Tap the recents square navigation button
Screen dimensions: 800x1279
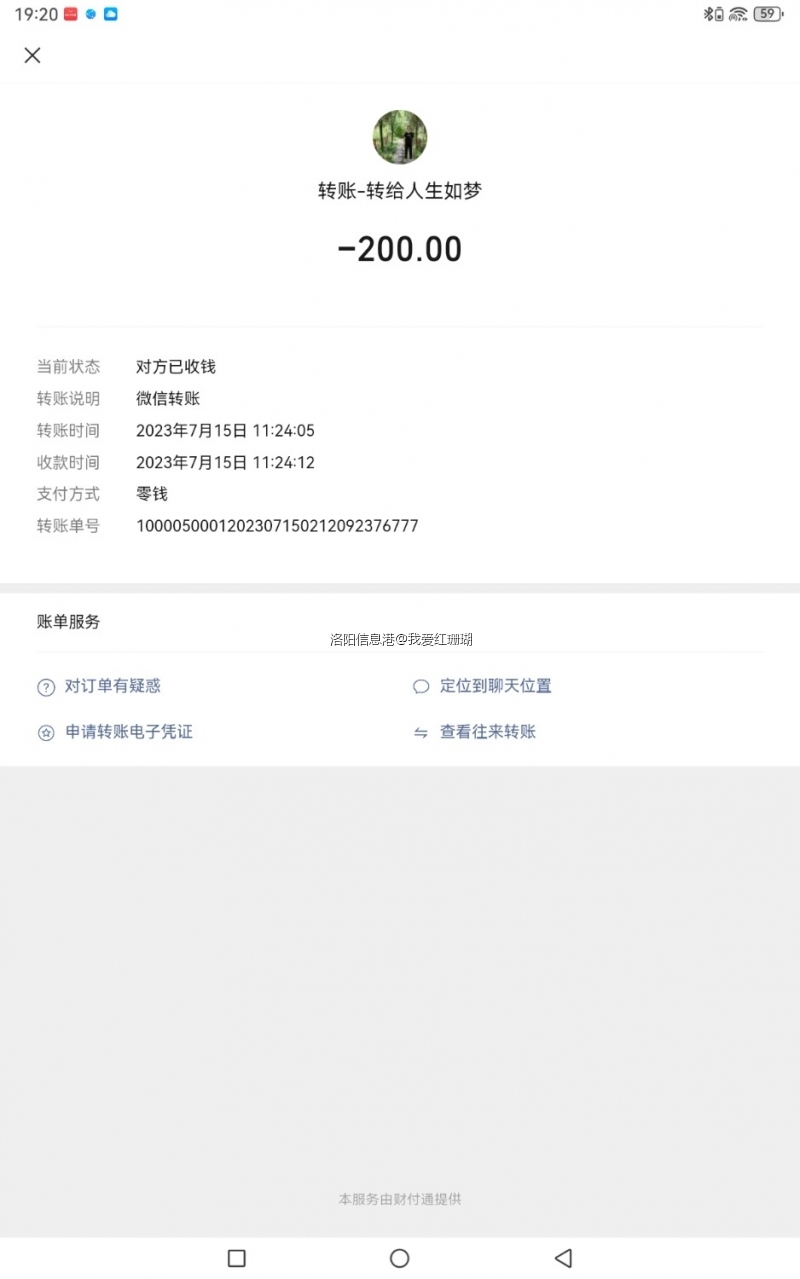coord(236,1257)
